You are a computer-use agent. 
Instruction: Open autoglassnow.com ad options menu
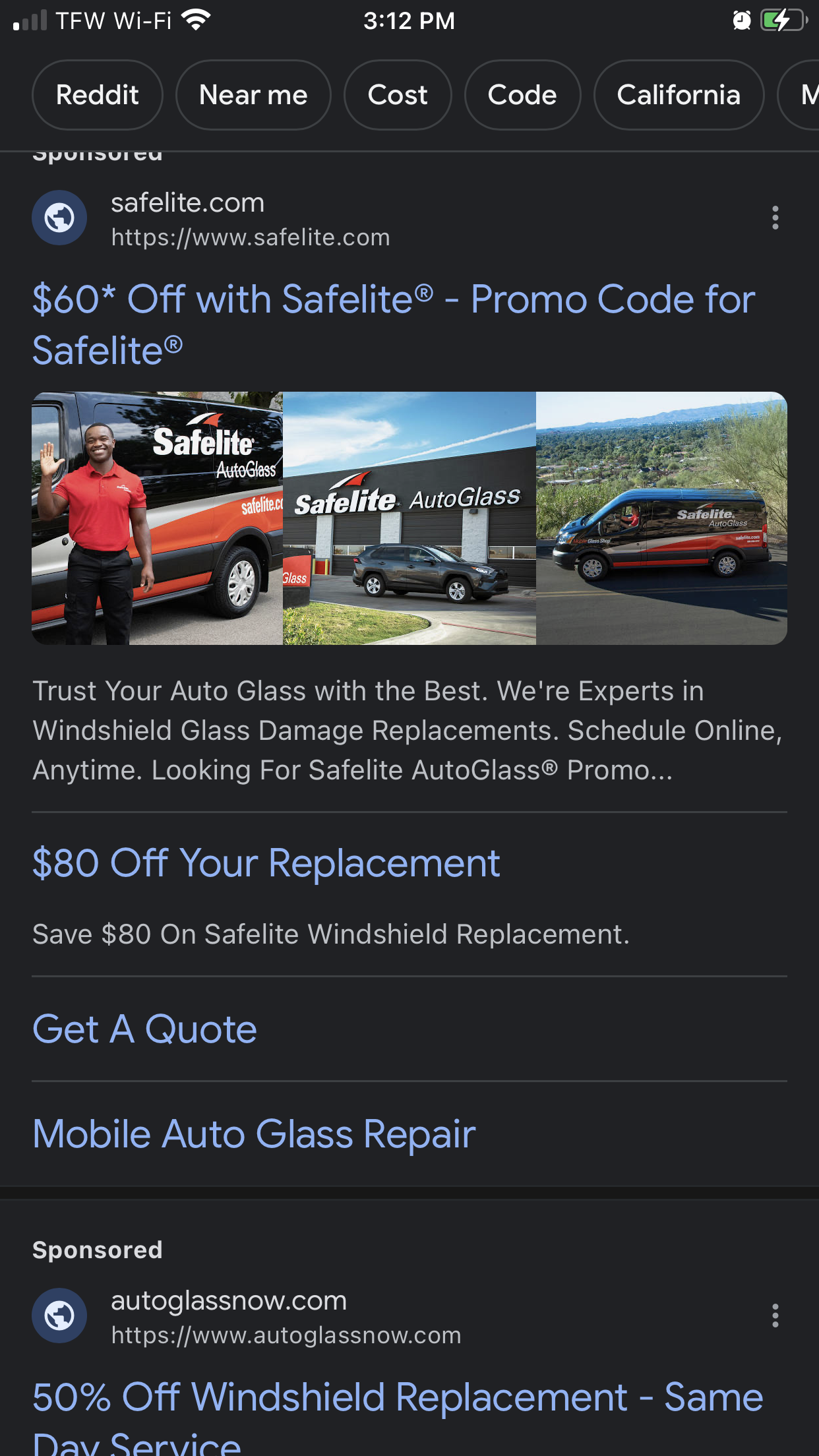[x=775, y=1316]
